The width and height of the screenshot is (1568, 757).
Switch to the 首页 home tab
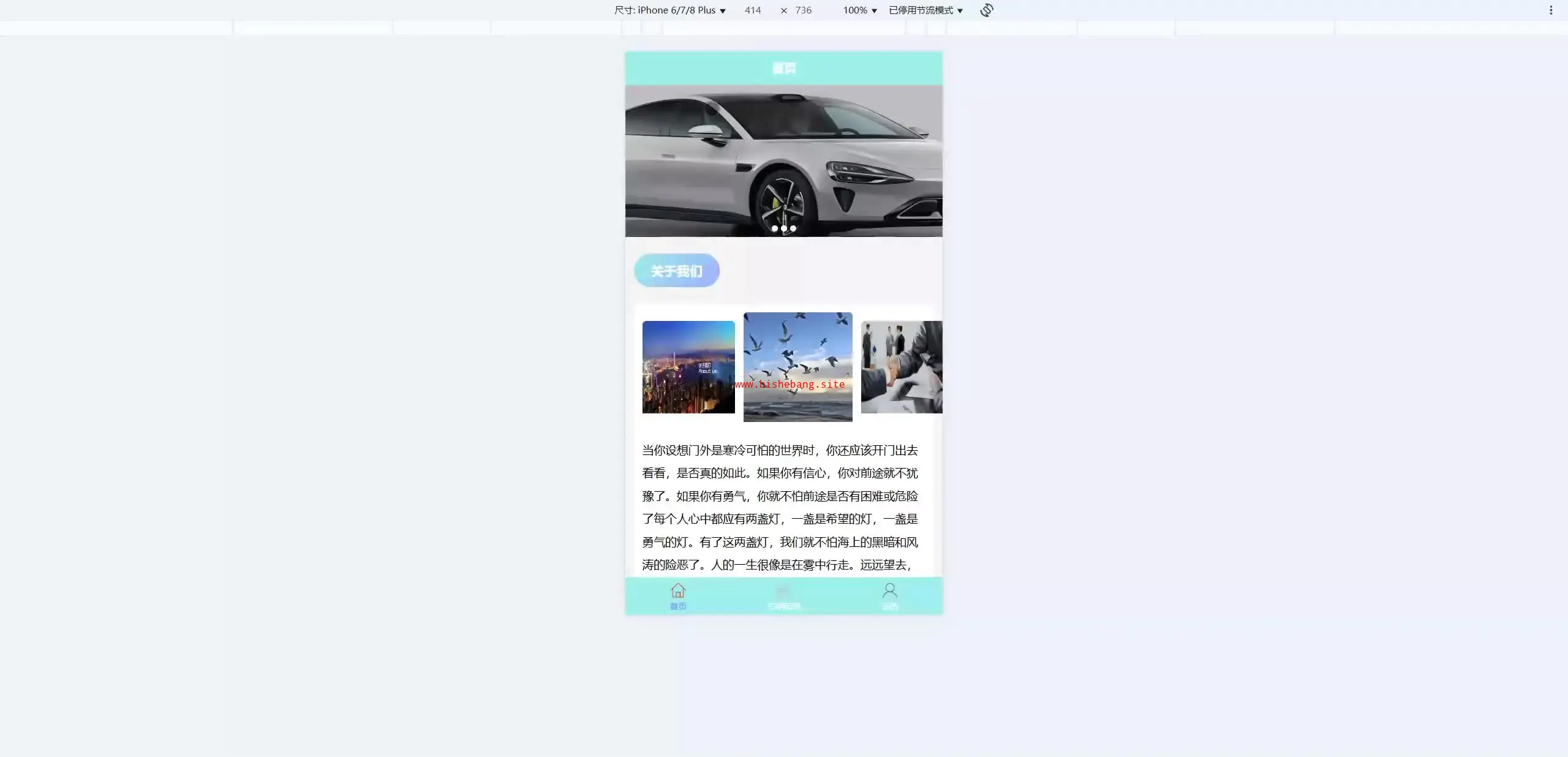(x=677, y=596)
